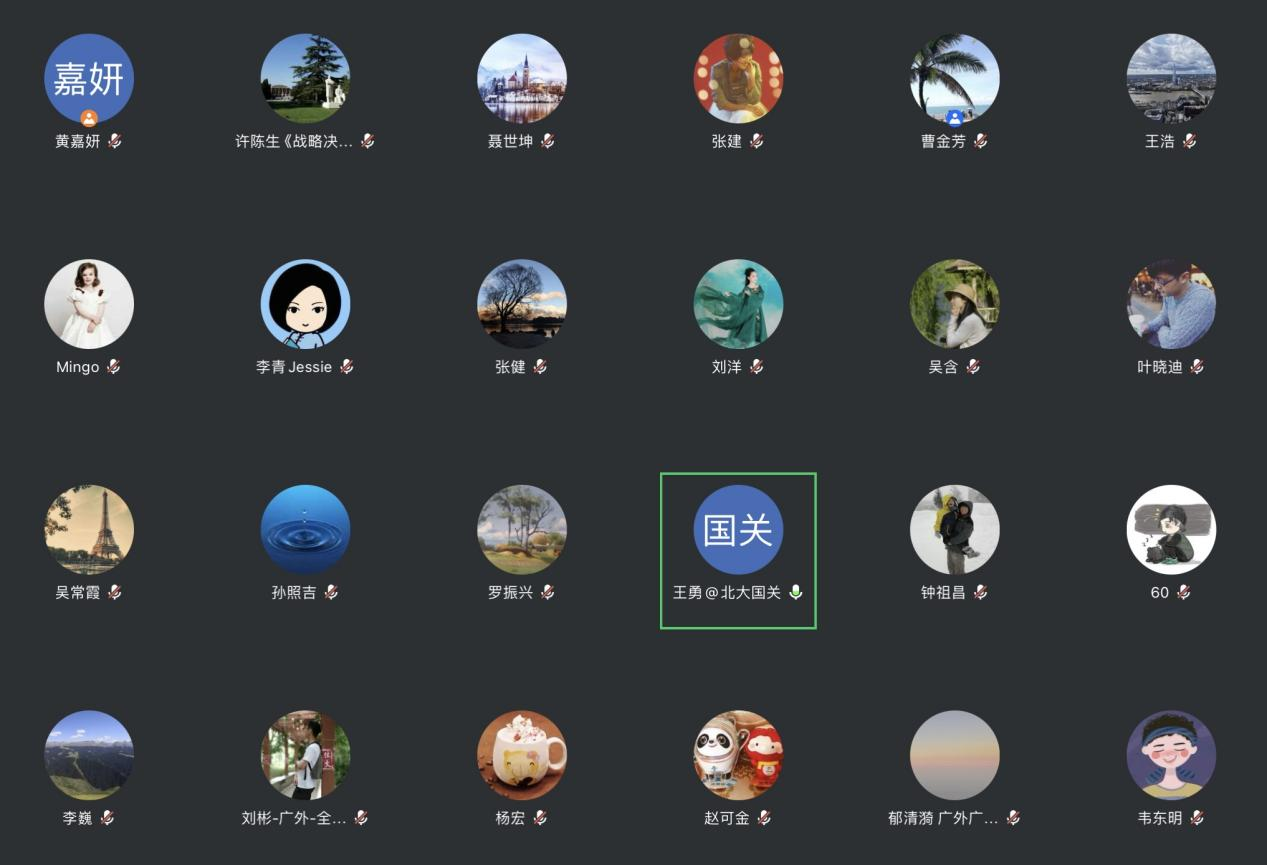Tap on 王浩's participant avatar
This screenshot has width=1267, height=865.
[1171, 79]
